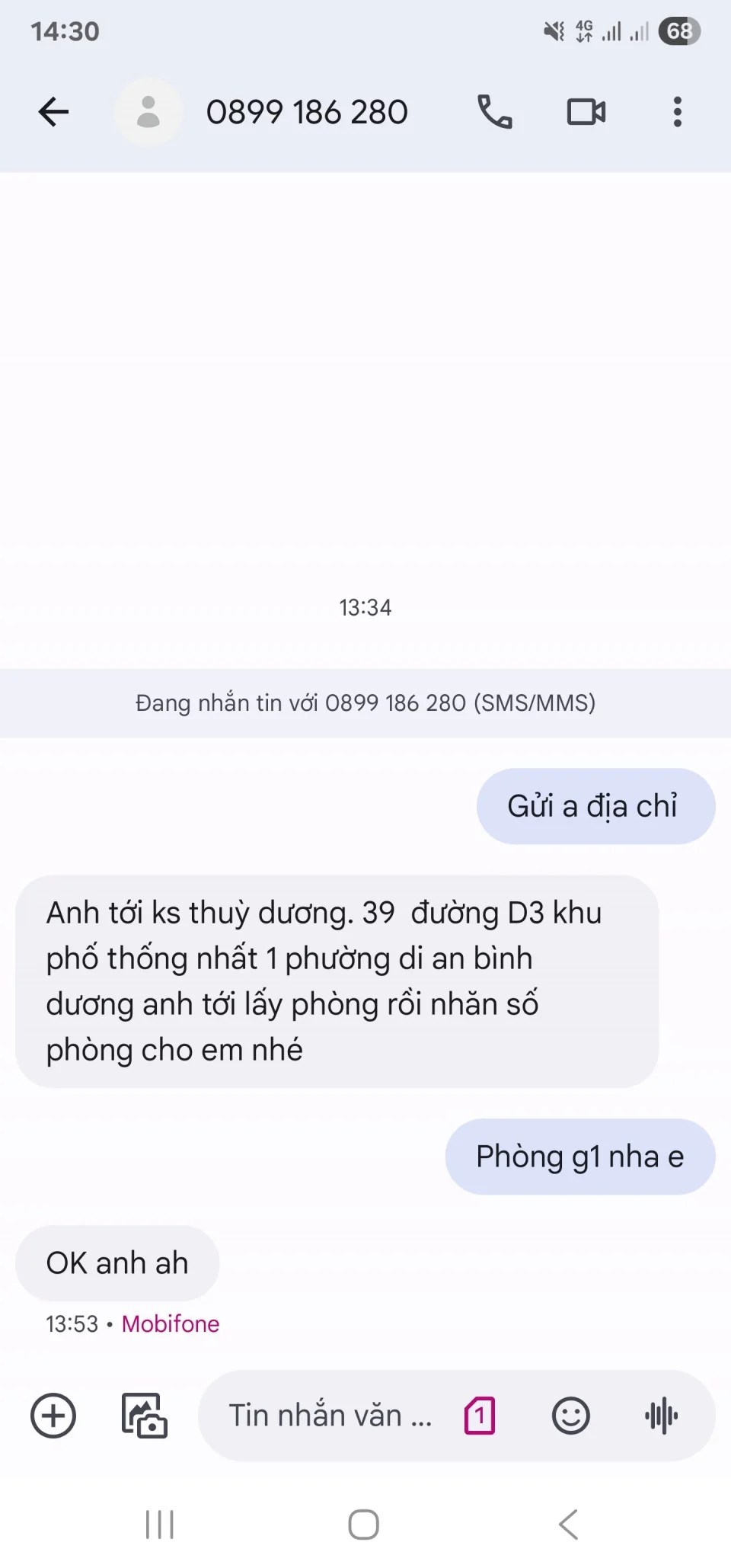Start a voice call to 0899 186 280
731x1568 pixels.
[494, 112]
